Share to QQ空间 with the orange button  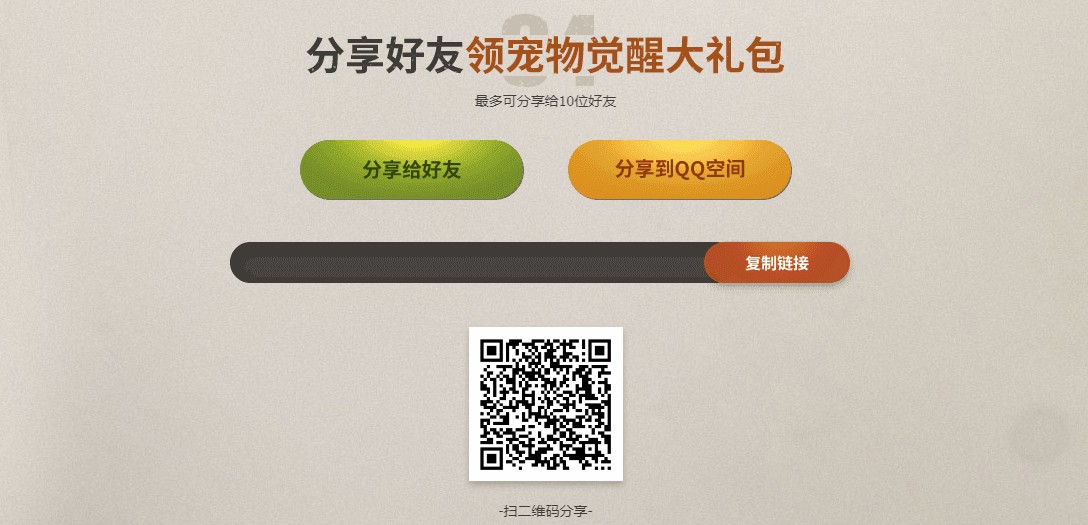(x=680, y=170)
